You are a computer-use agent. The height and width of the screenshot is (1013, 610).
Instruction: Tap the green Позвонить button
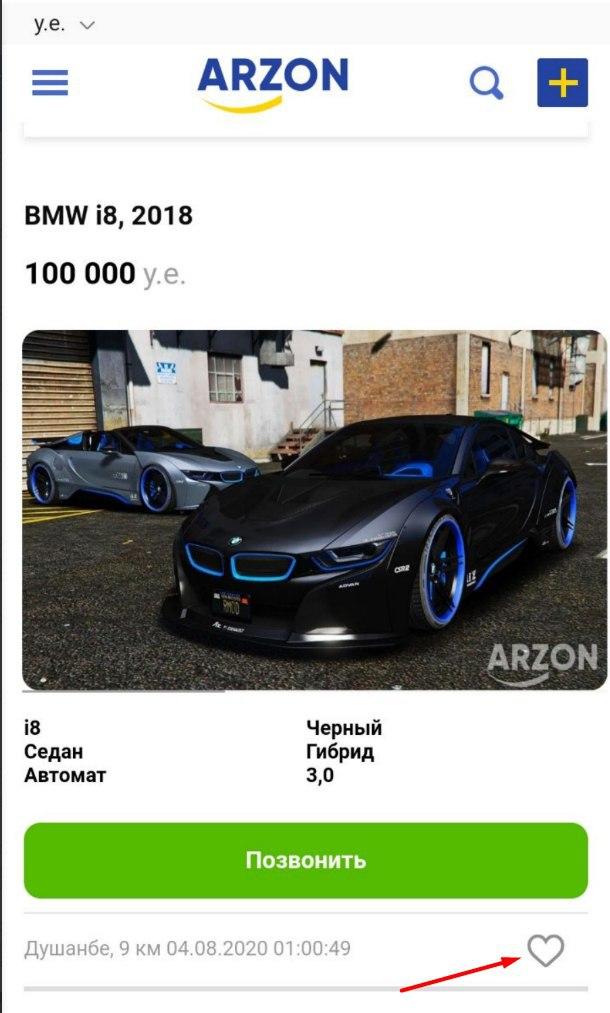click(x=305, y=860)
